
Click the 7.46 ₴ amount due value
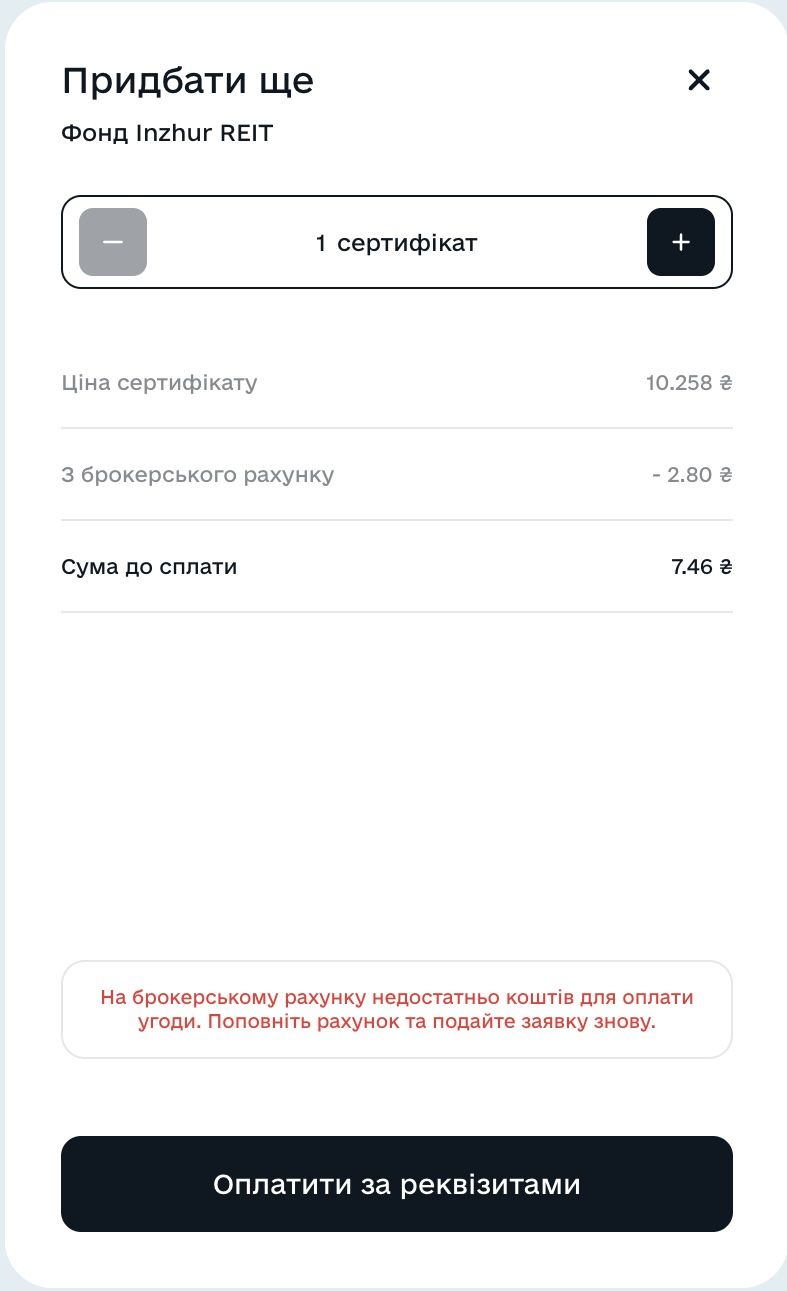[x=700, y=566]
